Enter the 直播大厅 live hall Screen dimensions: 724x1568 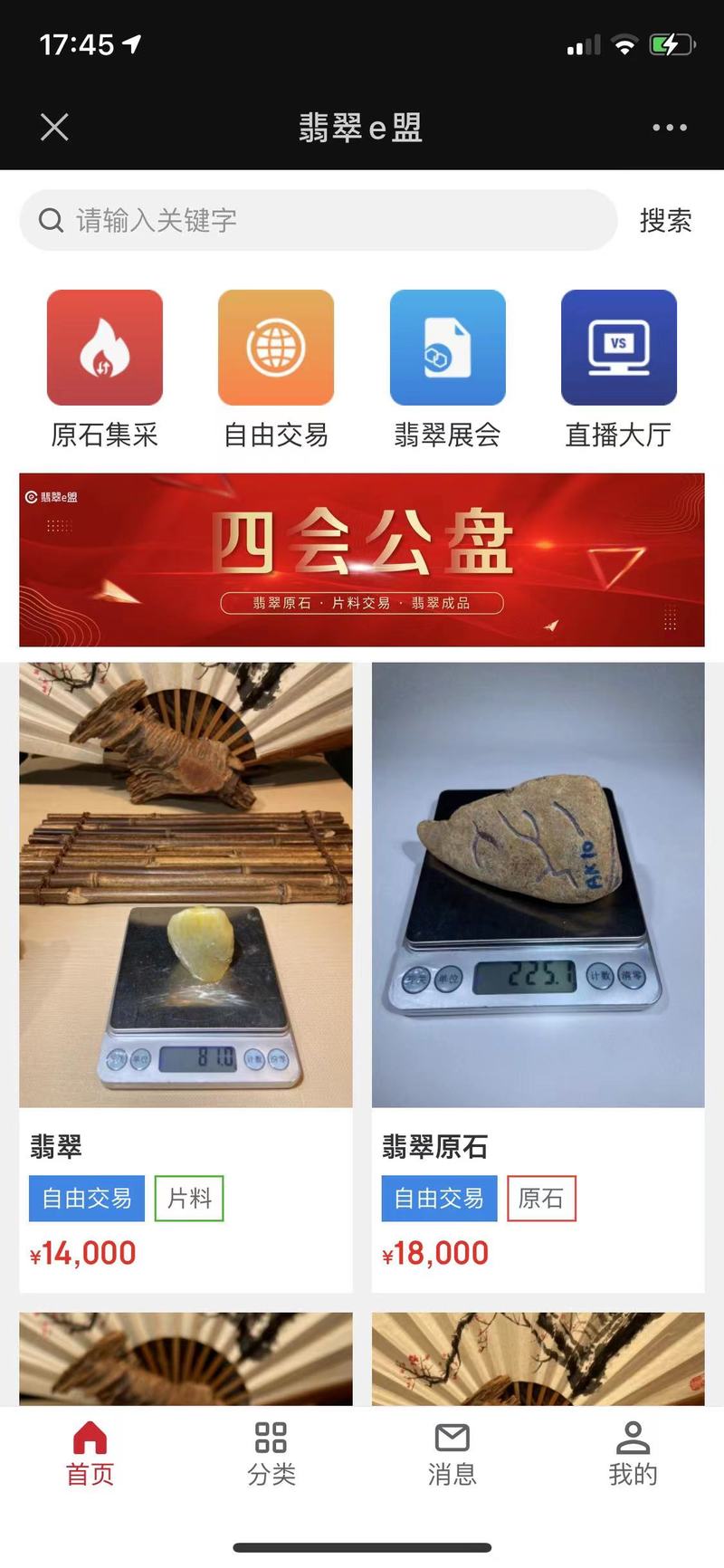[x=618, y=368]
